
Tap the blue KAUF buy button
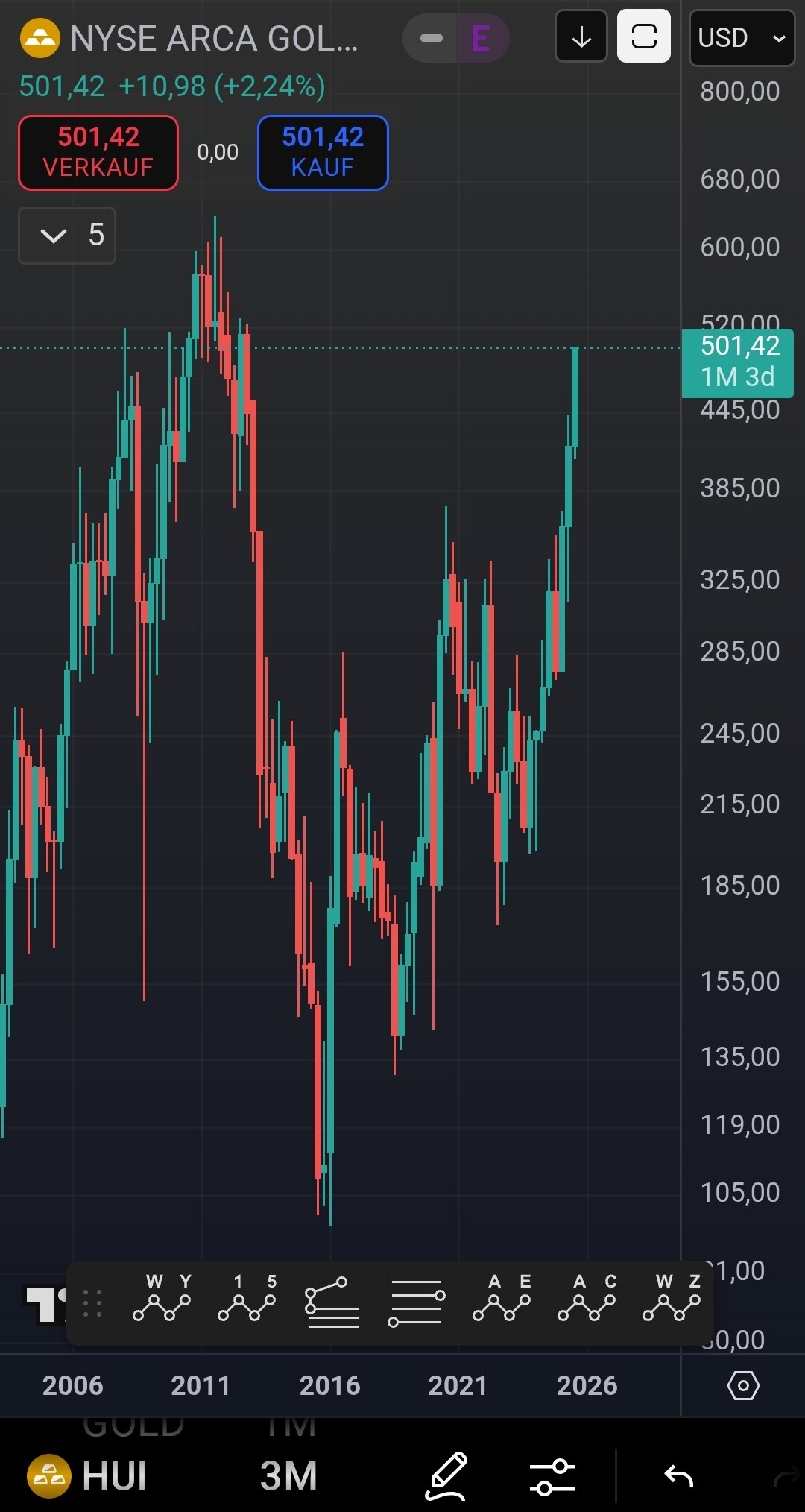(x=323, y=153)
